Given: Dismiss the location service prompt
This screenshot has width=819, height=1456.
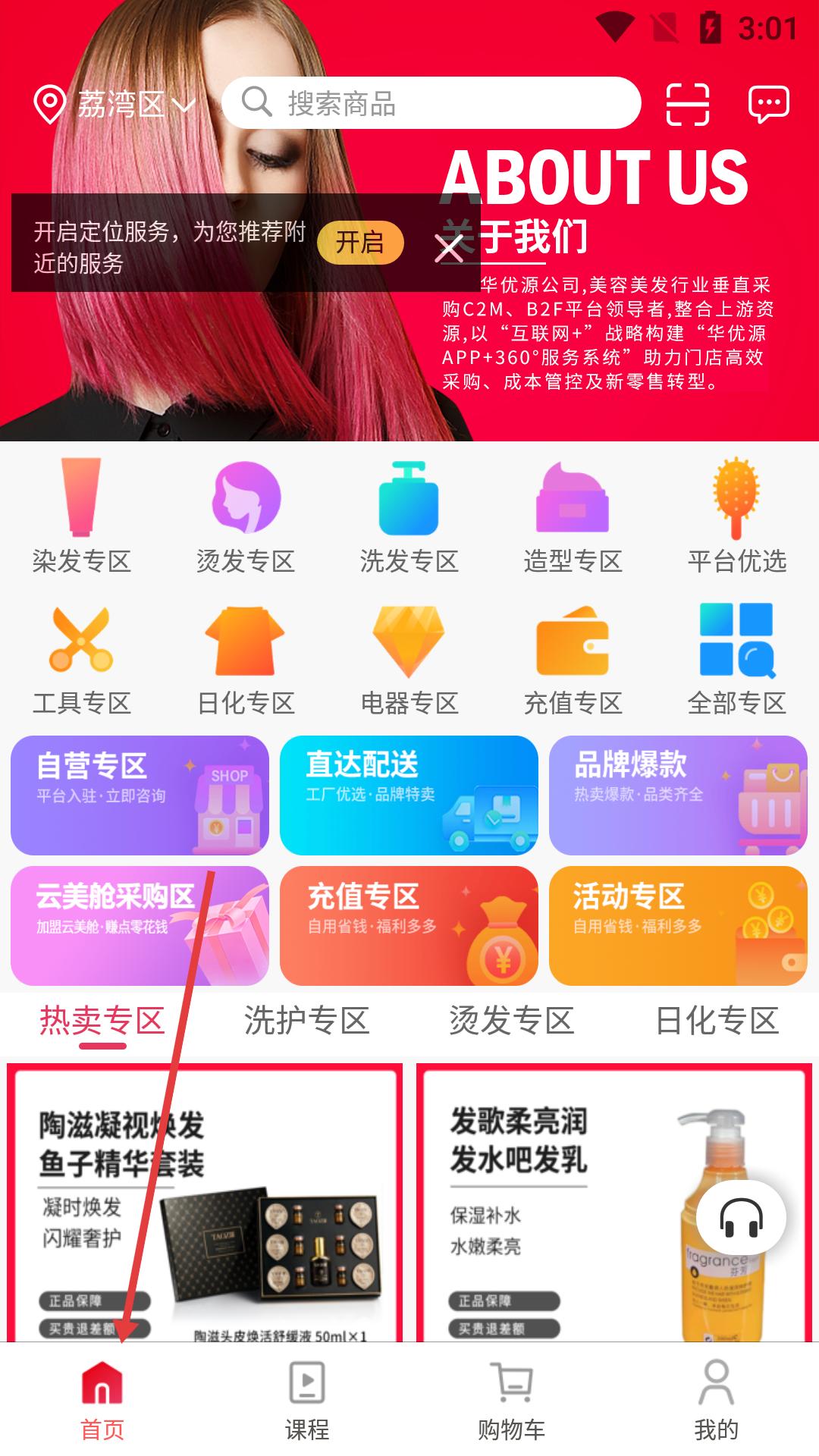Looking at the screenshot, I should (x=449, y=247).
